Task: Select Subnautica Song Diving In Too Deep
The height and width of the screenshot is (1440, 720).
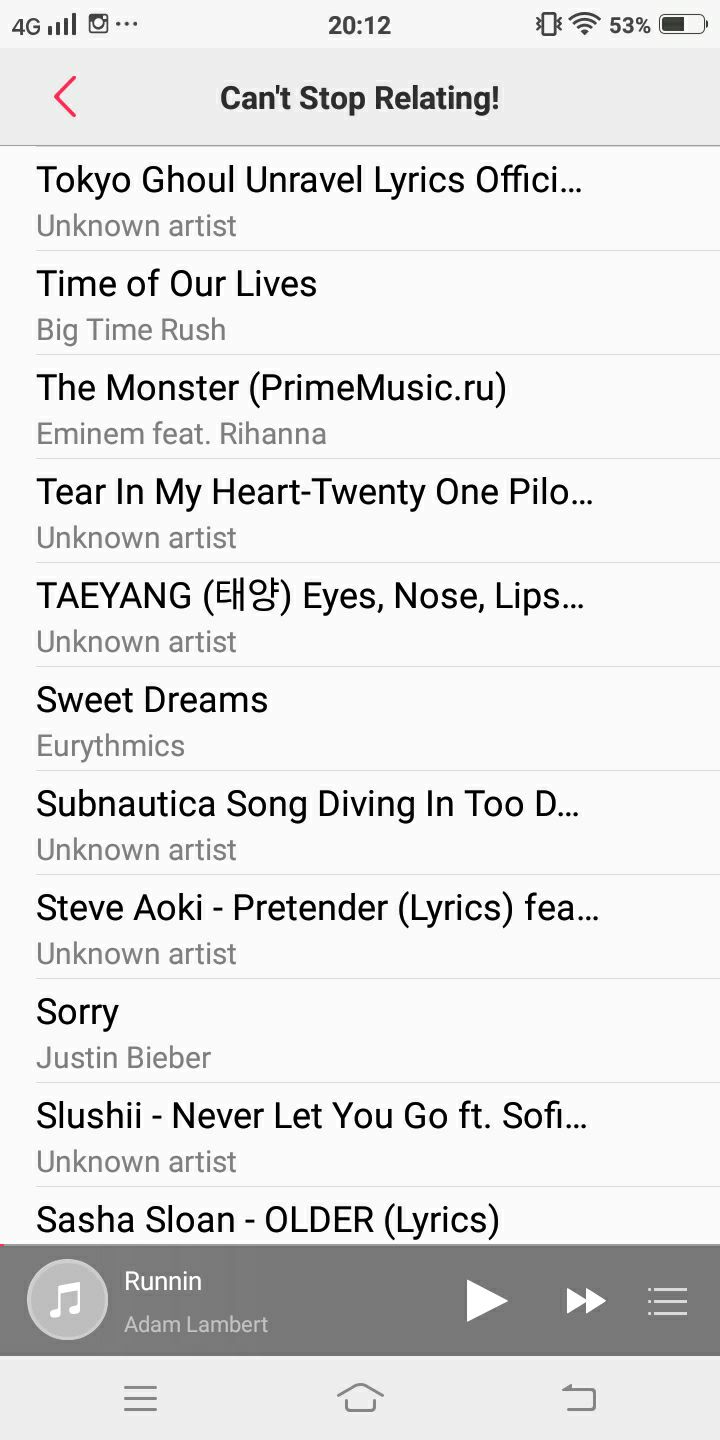Action: coord(360,823)
